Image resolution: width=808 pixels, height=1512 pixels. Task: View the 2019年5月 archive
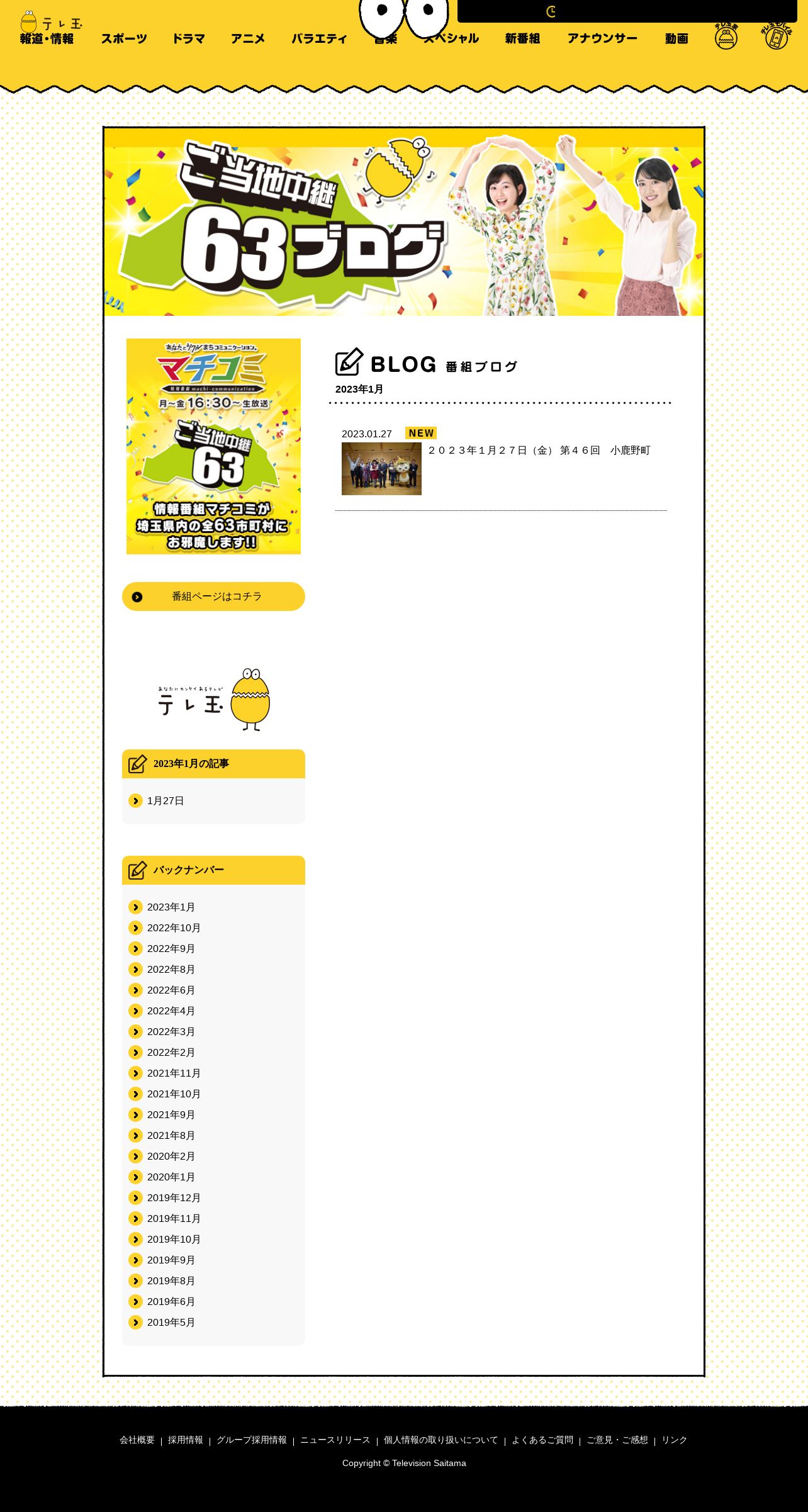171,1323
